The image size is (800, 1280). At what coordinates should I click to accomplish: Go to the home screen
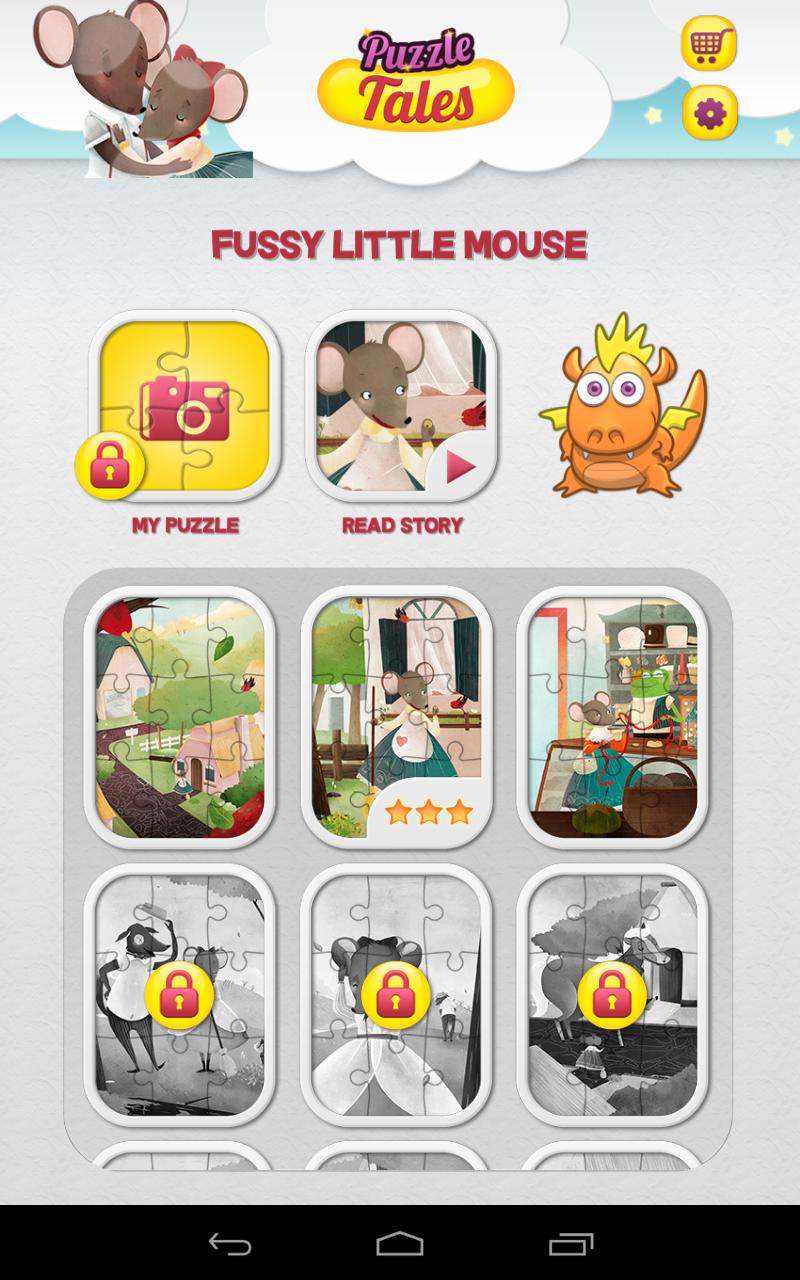pyautogui.click(x=400, y=1244)
